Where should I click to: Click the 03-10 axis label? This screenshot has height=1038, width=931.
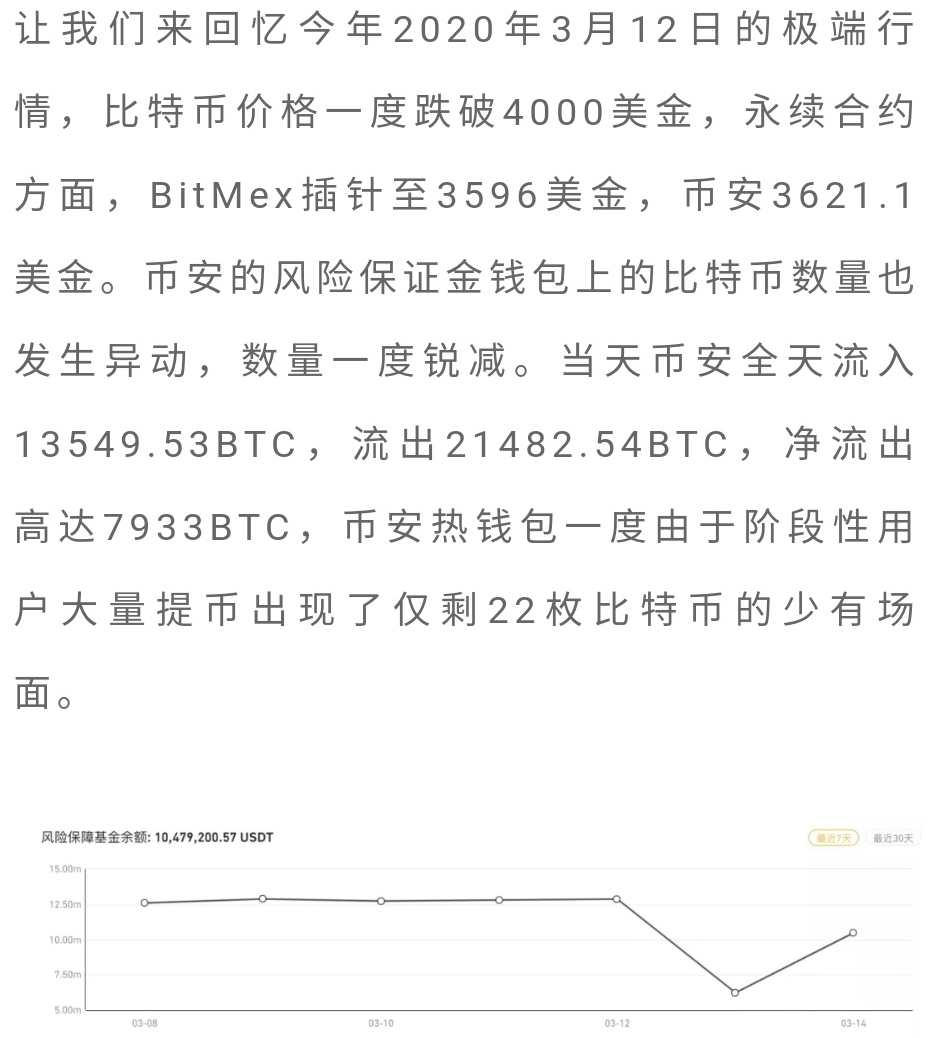pos(381,1024)
